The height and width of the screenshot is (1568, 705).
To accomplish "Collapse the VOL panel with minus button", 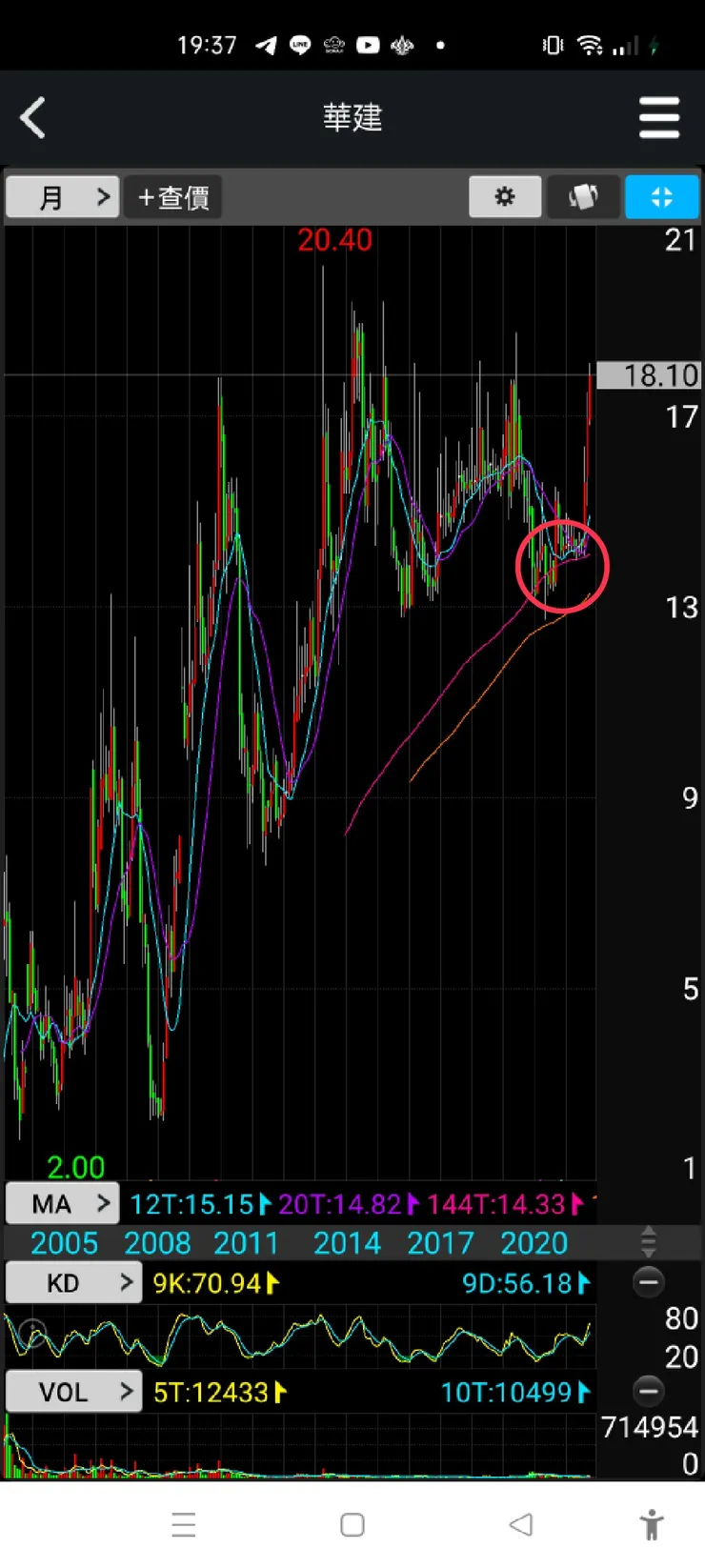I will tap(649, 1391).
